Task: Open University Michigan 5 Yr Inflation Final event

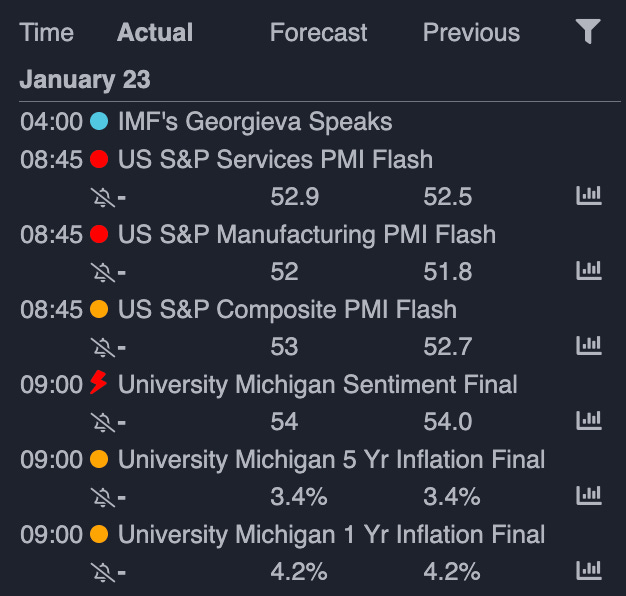Action: click(331, 459)
